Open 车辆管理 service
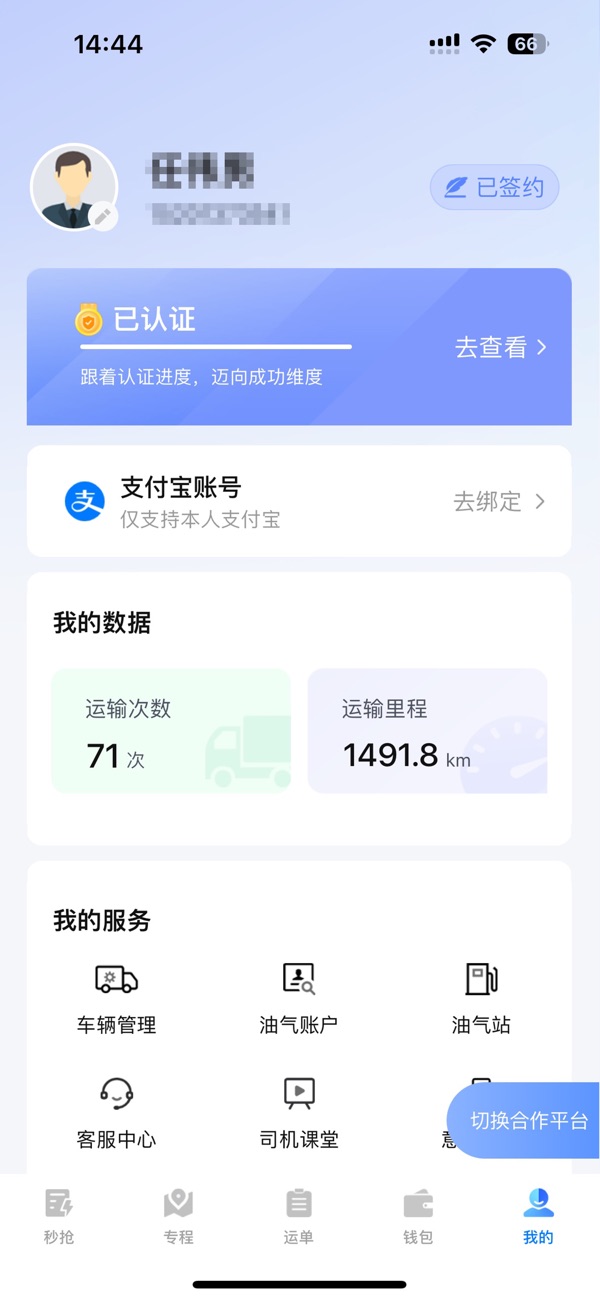 [x=117, y=998]
